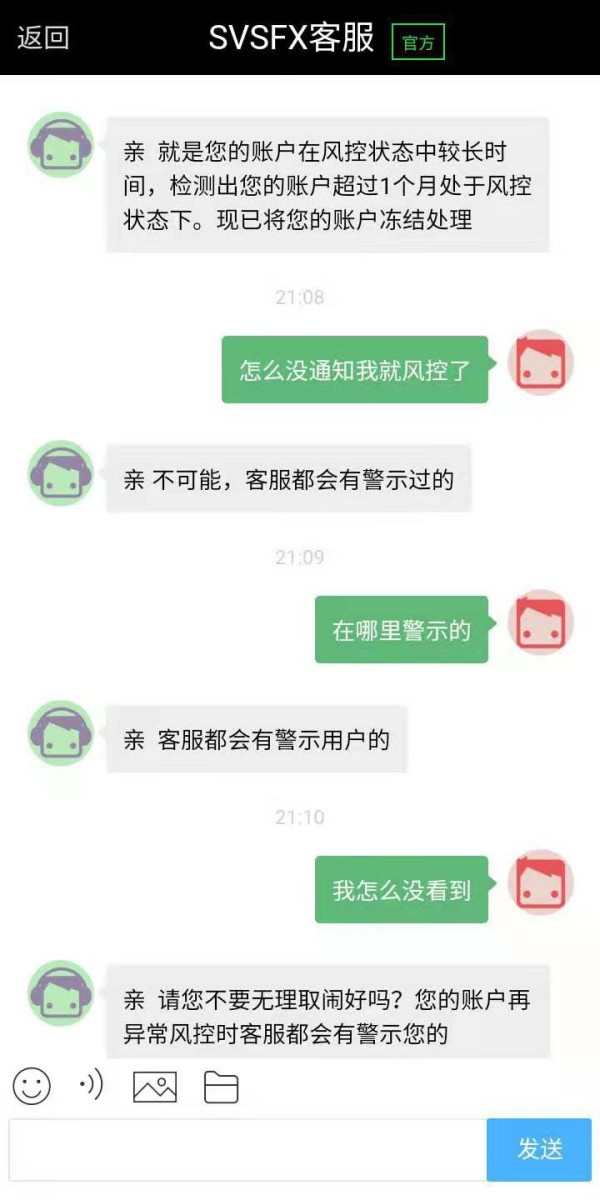Attach a picture from the gallery
600x1200 pixels.
[x=155, y=1087]
